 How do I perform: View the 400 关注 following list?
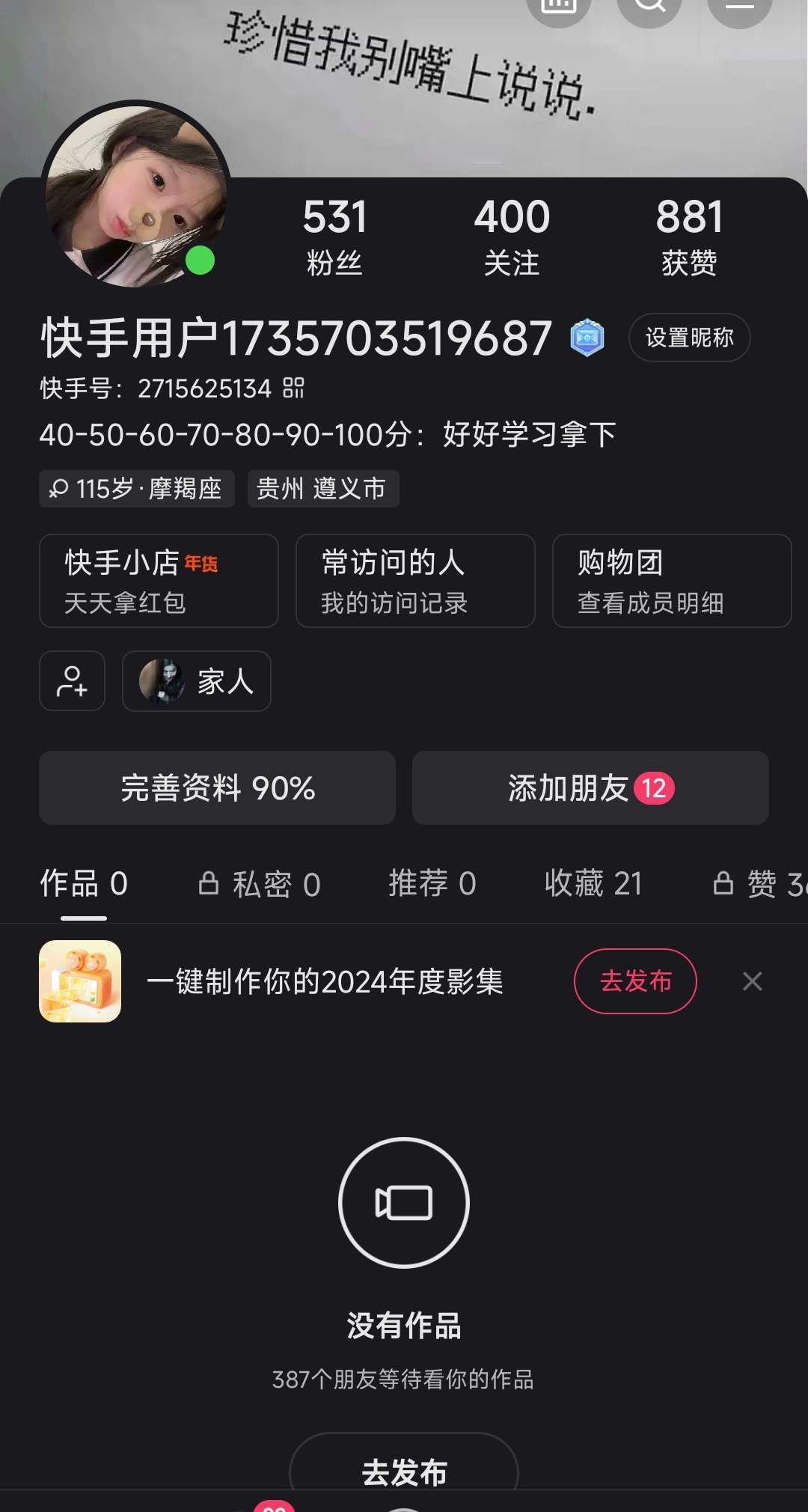(512, 236)
